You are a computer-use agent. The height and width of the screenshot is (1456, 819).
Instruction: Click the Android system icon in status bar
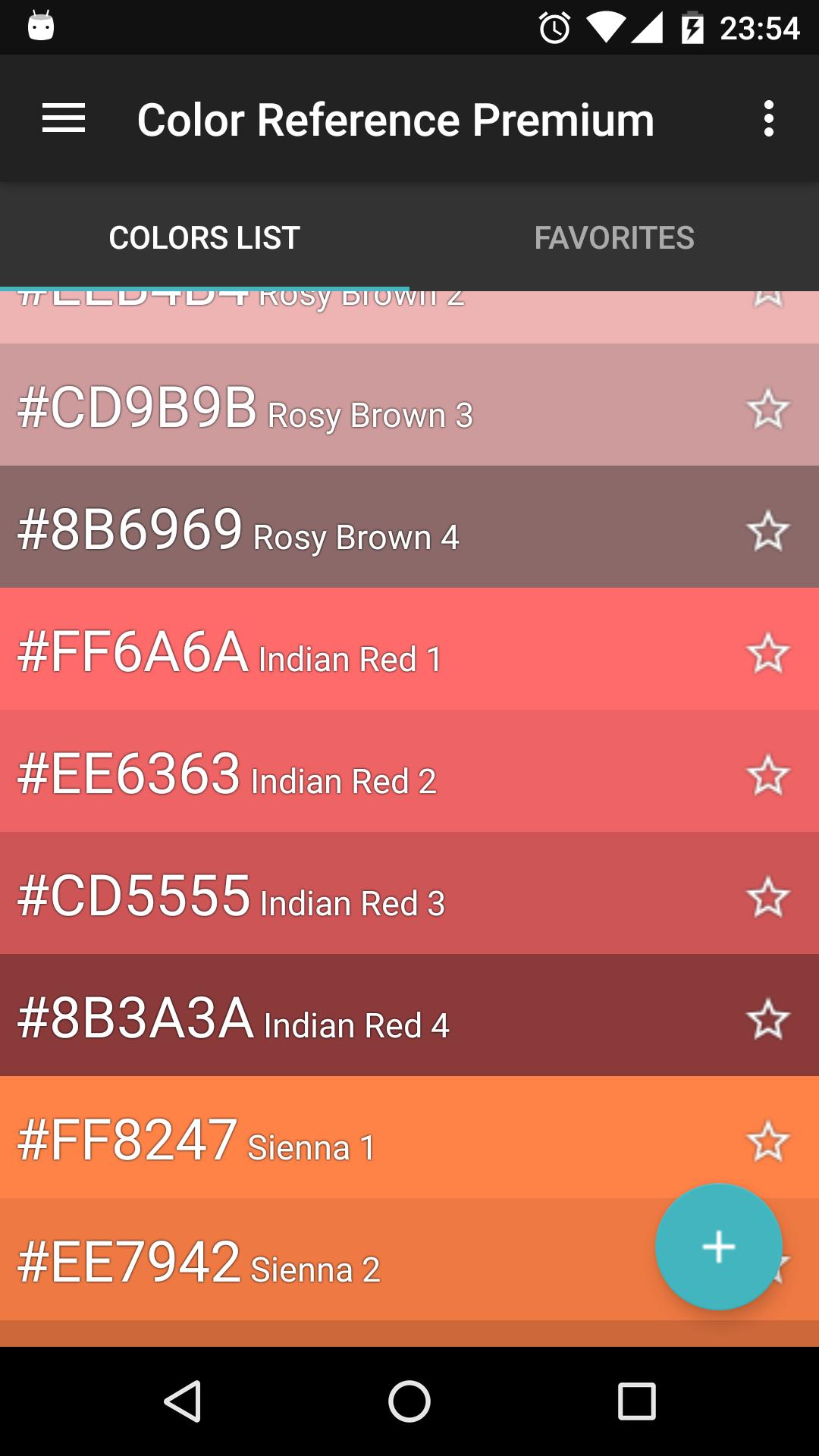(42, 25)
